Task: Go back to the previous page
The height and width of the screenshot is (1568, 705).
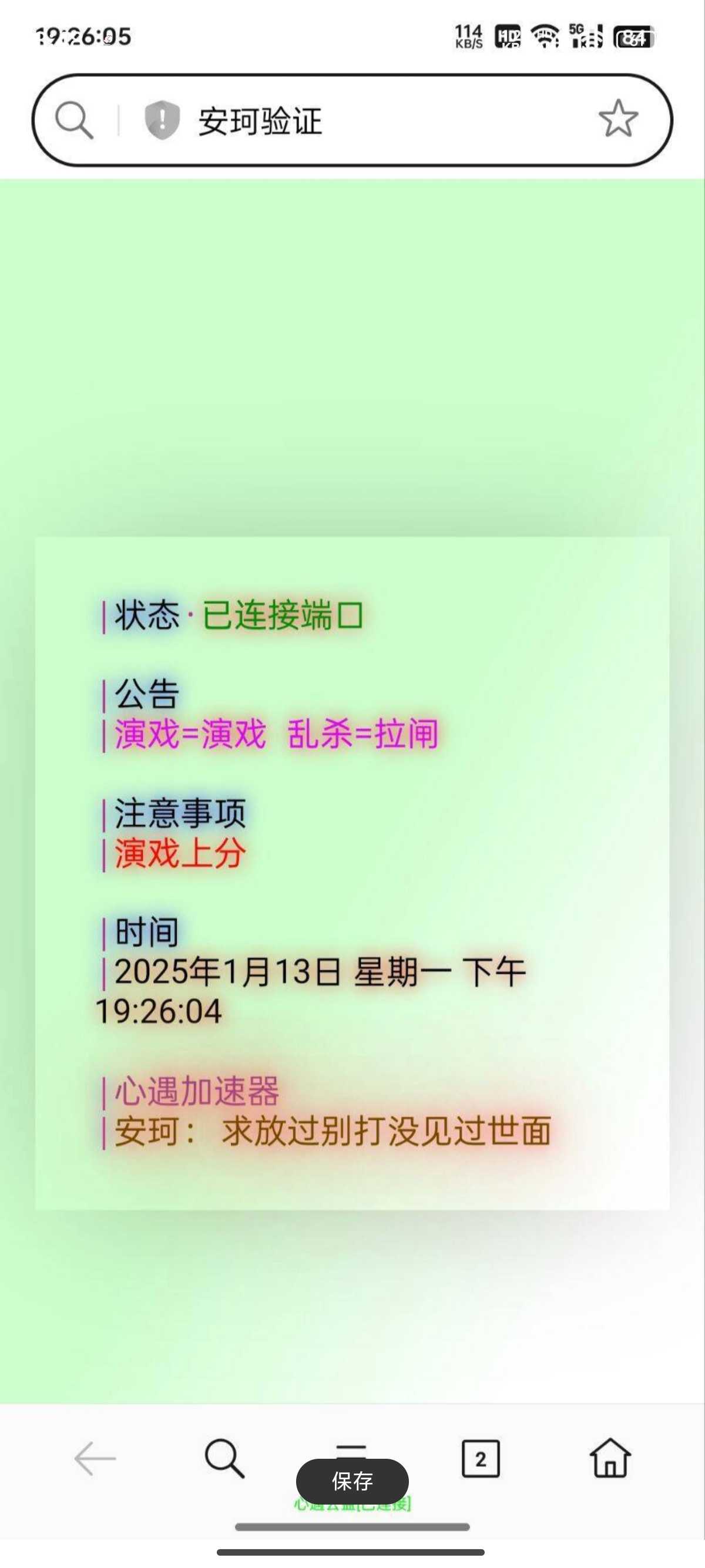Action: pos(95,1458)
